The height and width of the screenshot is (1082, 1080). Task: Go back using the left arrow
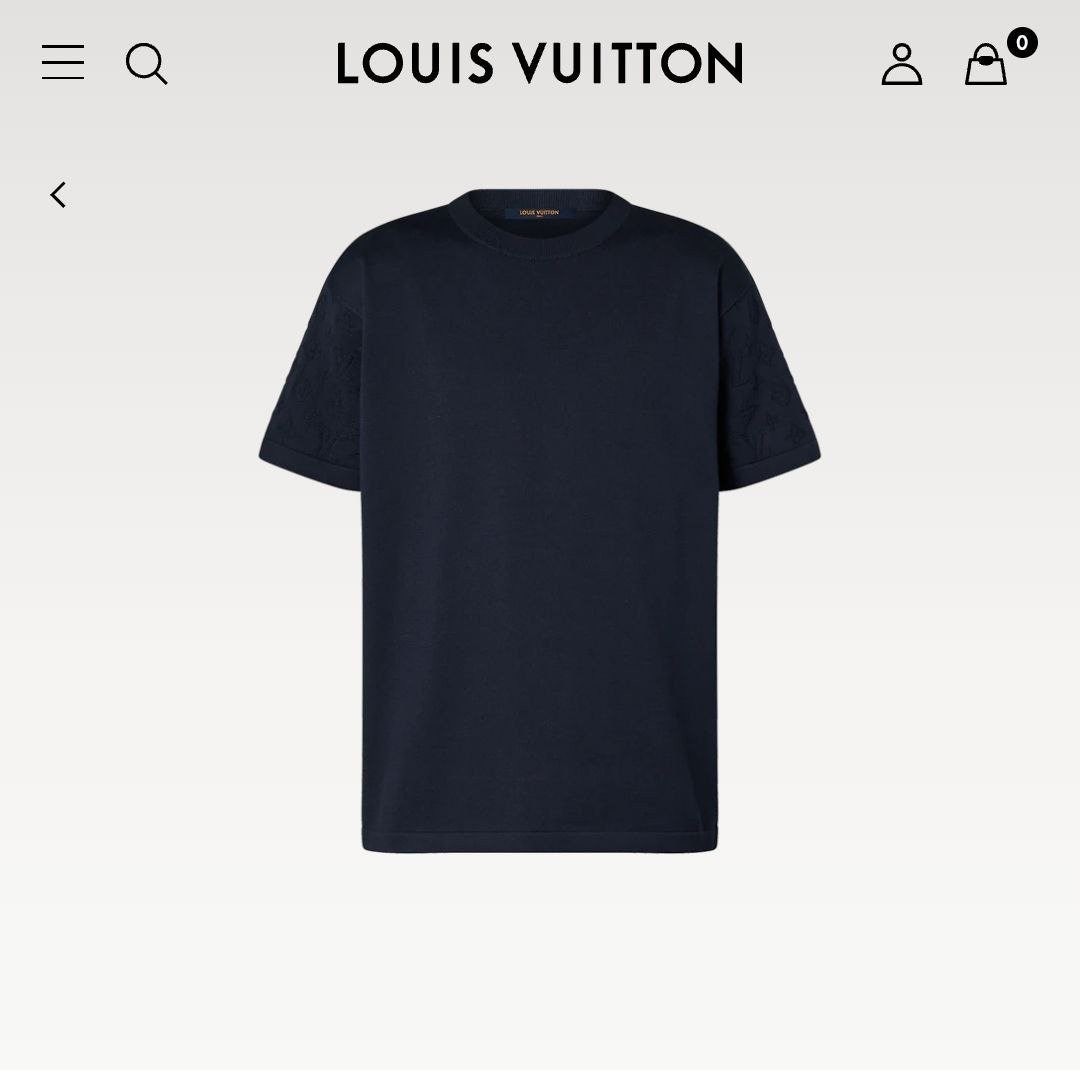tap(59, 195)
